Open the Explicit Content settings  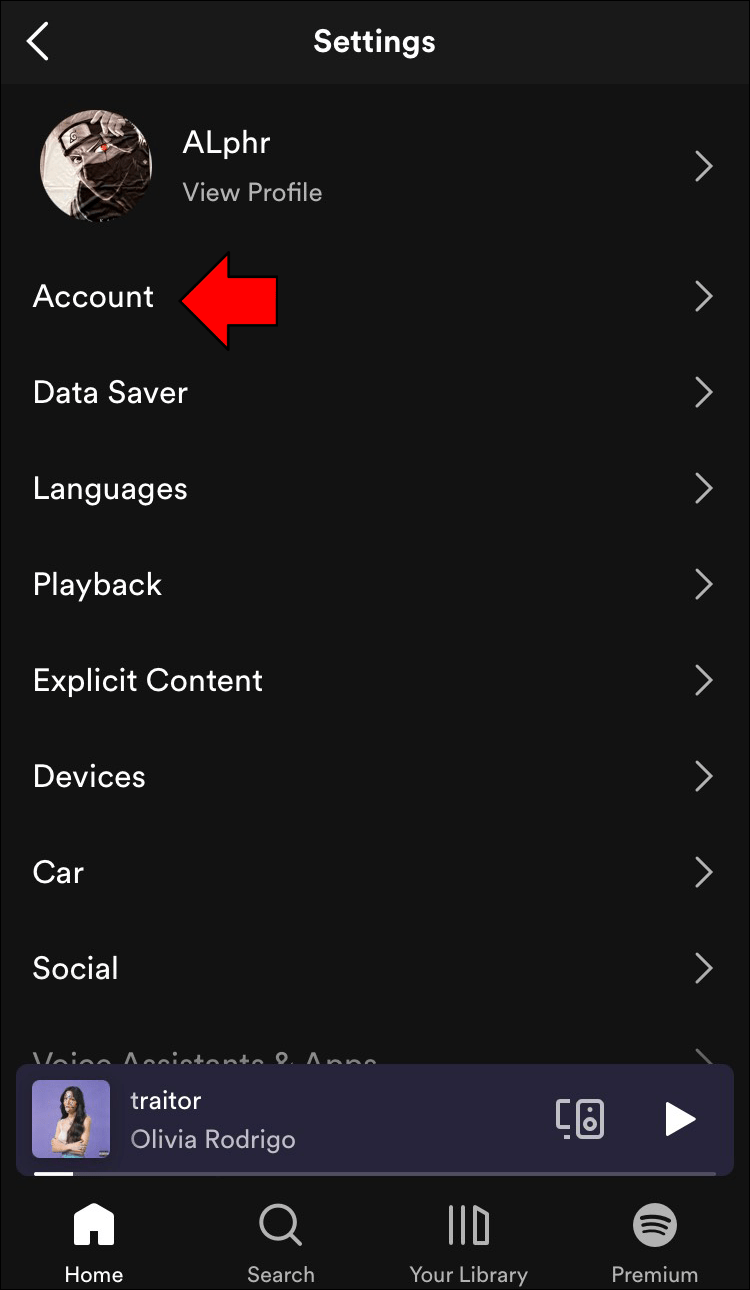[147, 680]
